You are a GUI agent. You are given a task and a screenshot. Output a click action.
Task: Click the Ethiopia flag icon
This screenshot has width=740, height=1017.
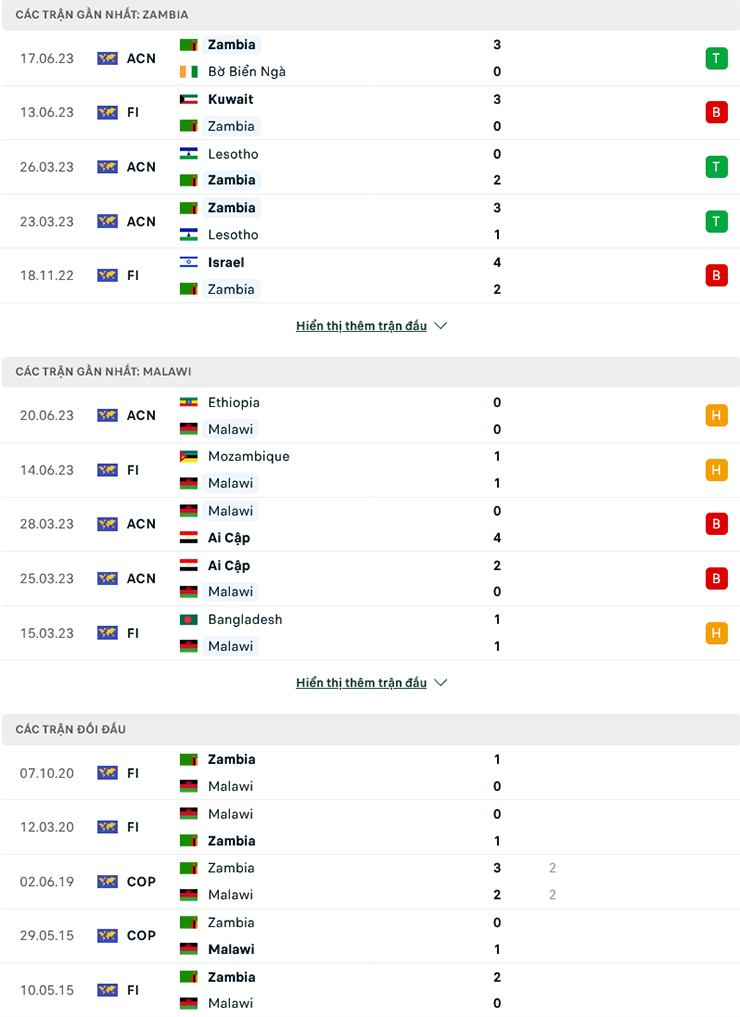pyautogui.click(x=186, y=402)
